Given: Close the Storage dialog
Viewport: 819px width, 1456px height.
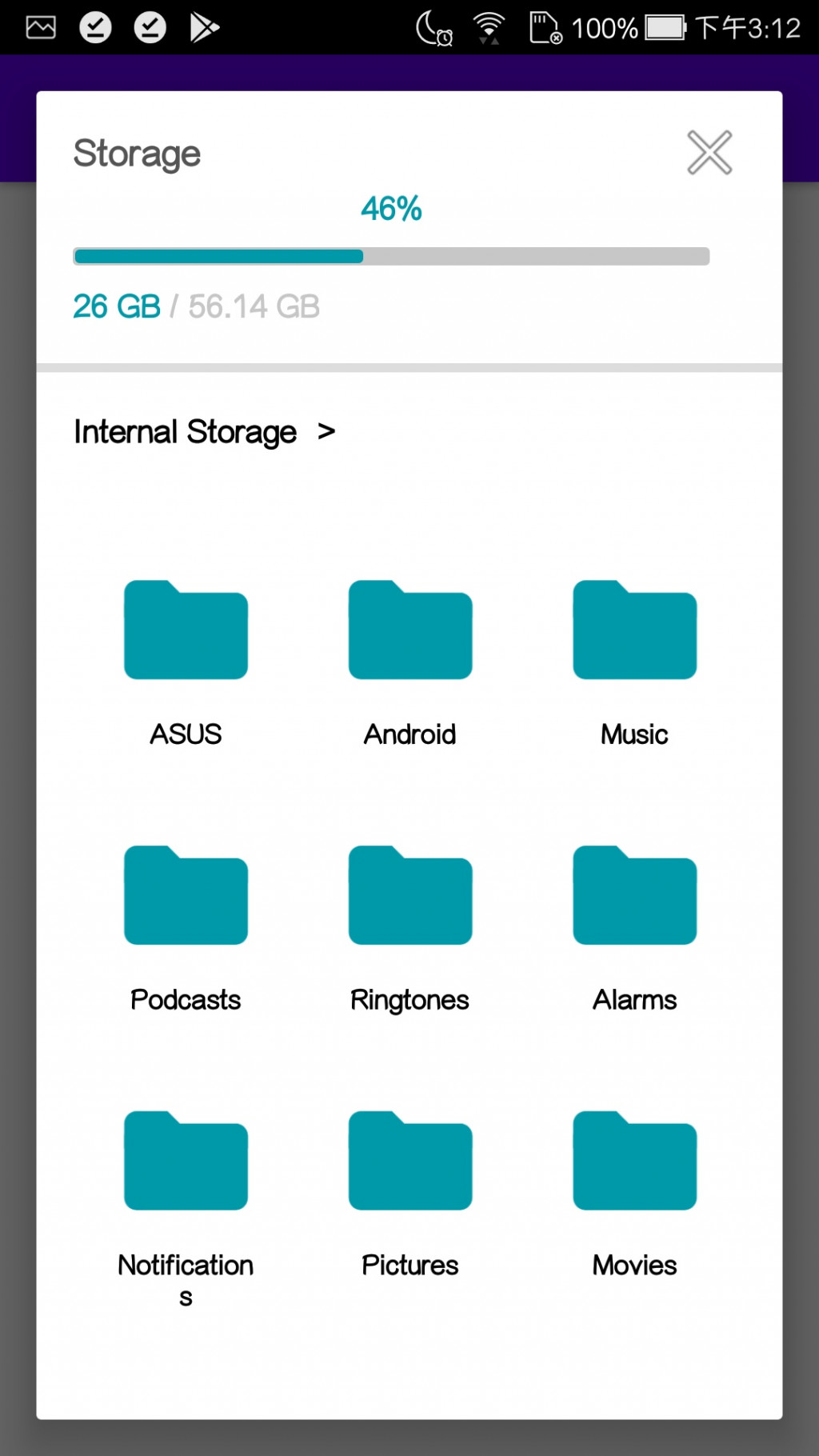Looking at the screenshot, I should point(709,152).
